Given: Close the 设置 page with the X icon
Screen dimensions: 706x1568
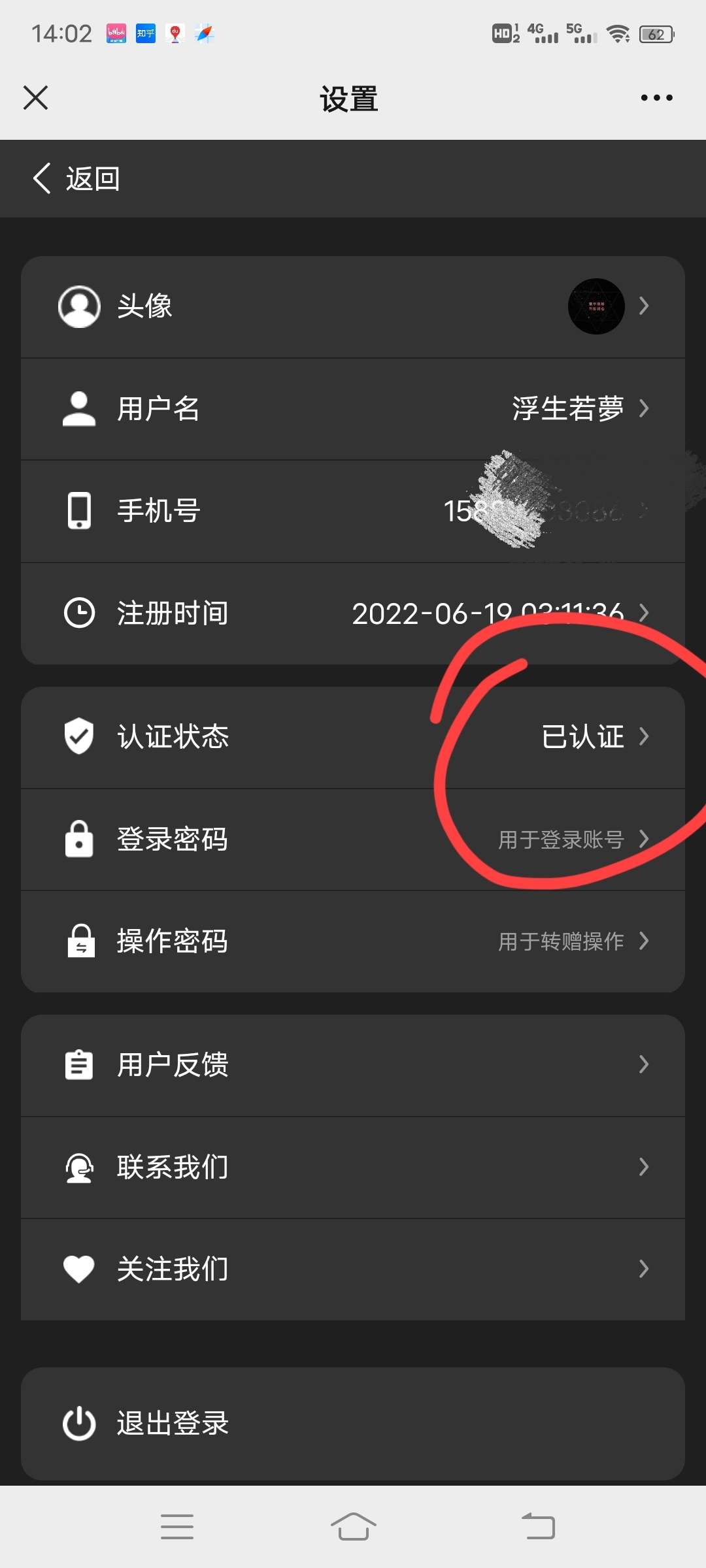Looking at the screenshot, I should 36,98.
